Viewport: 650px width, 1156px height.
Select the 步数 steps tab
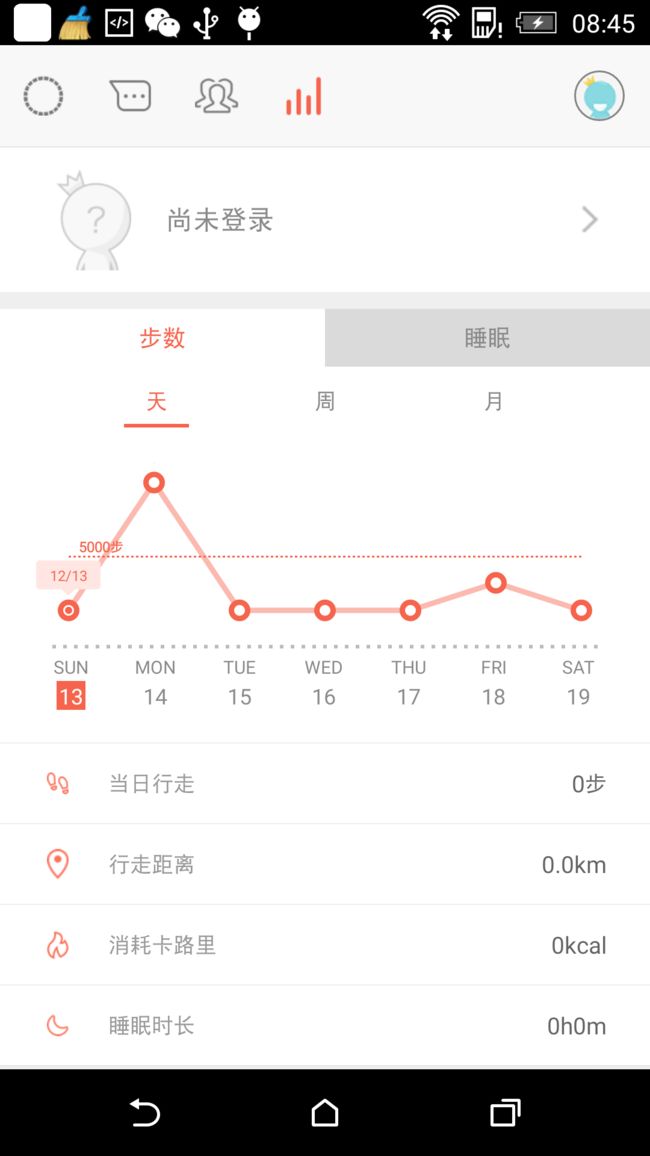162,338
